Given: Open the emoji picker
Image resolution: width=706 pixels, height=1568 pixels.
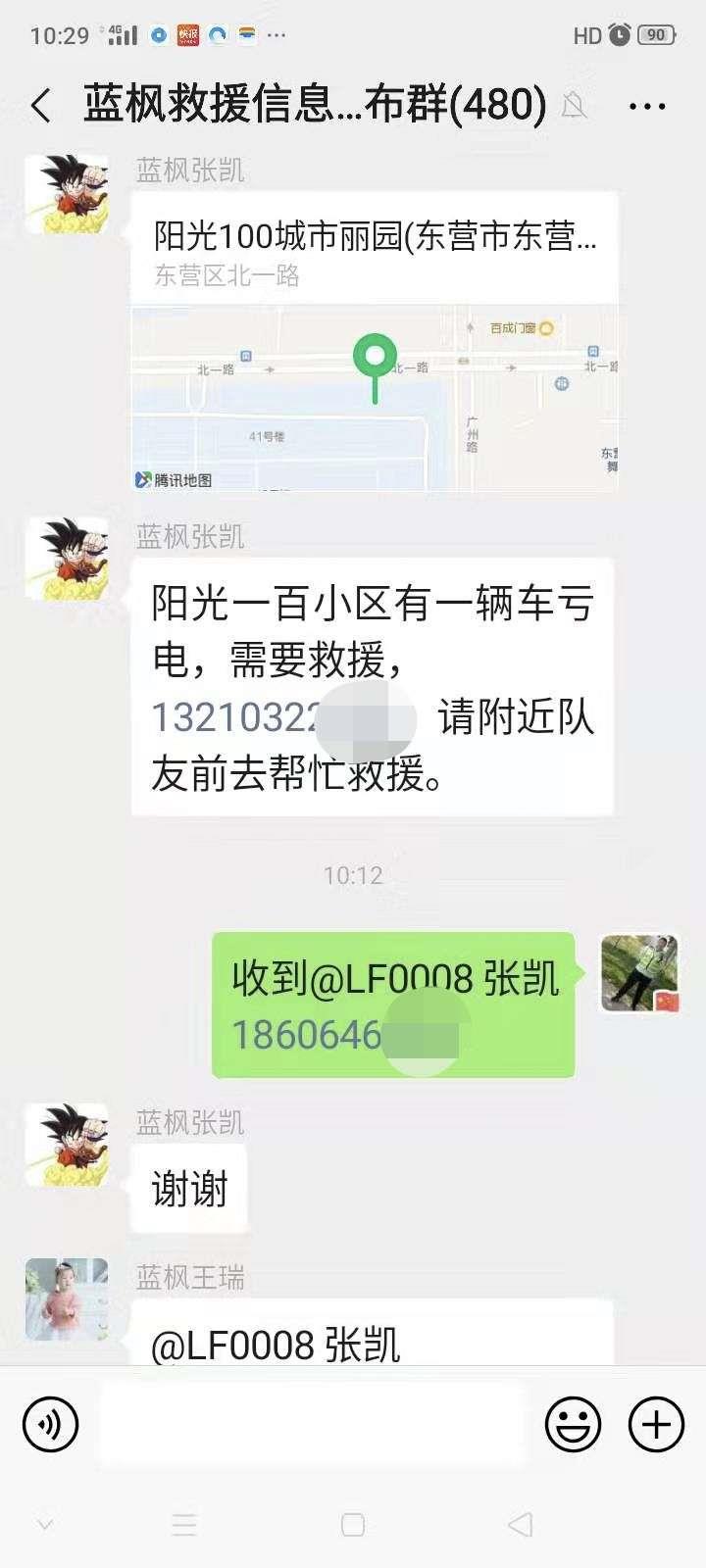Looking at the screenshot, I should [x=574, y=1424].
